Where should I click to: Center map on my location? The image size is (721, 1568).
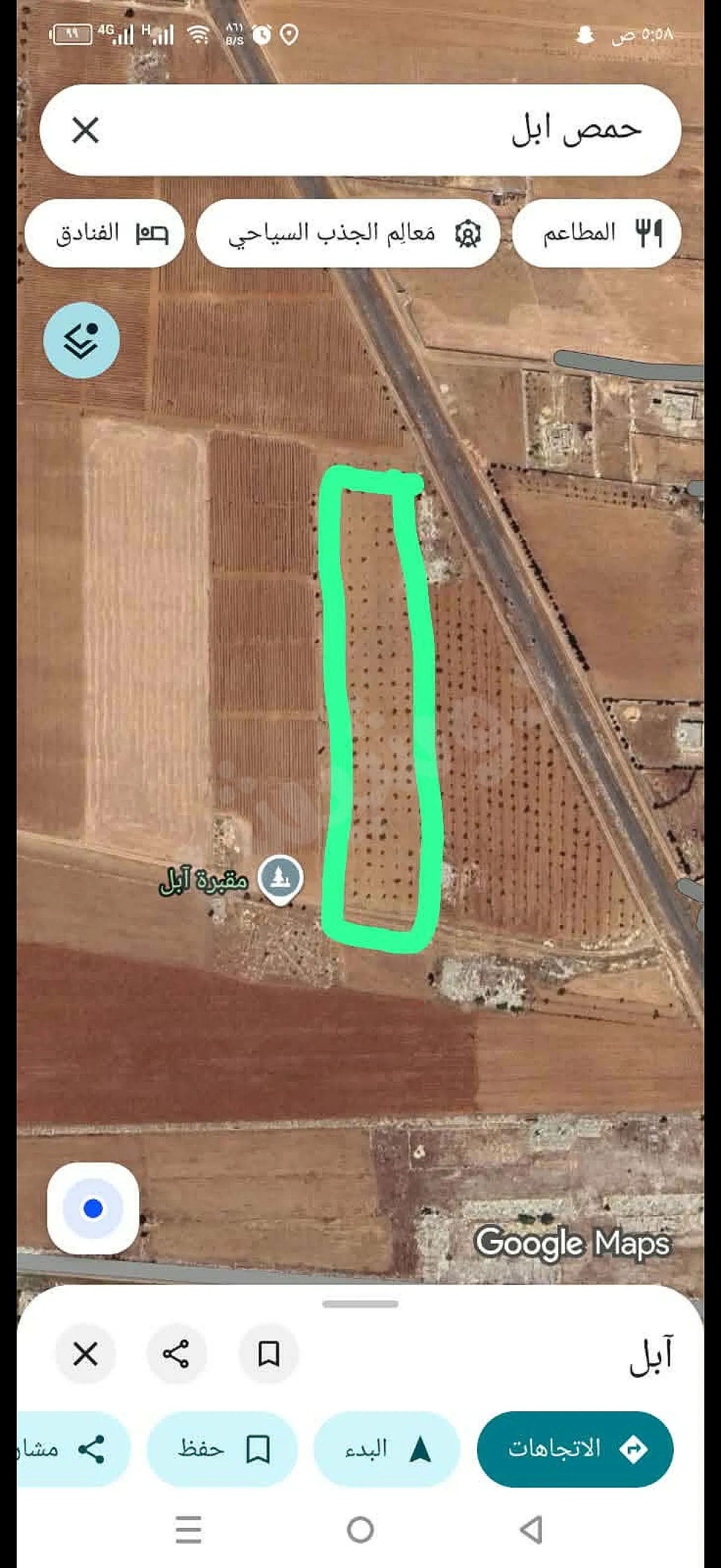(93, 1209)
